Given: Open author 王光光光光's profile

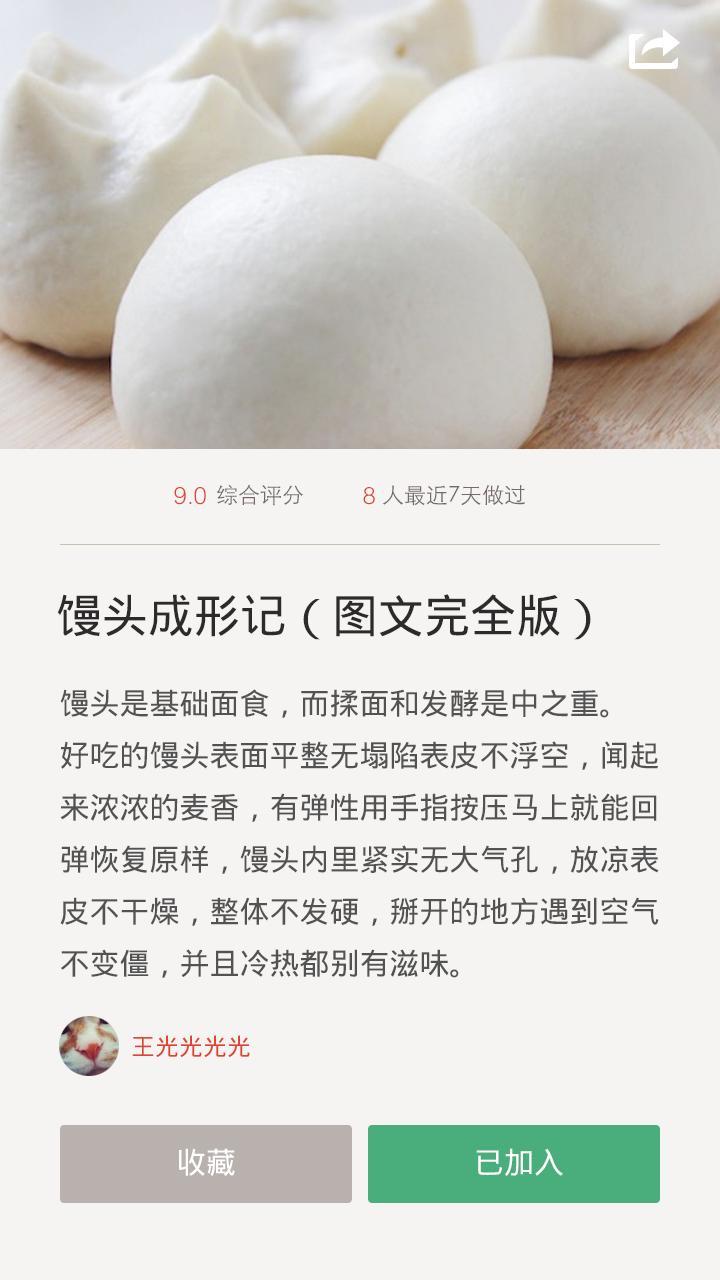Looking at the screenshot, I should (x=190, y=1047).
